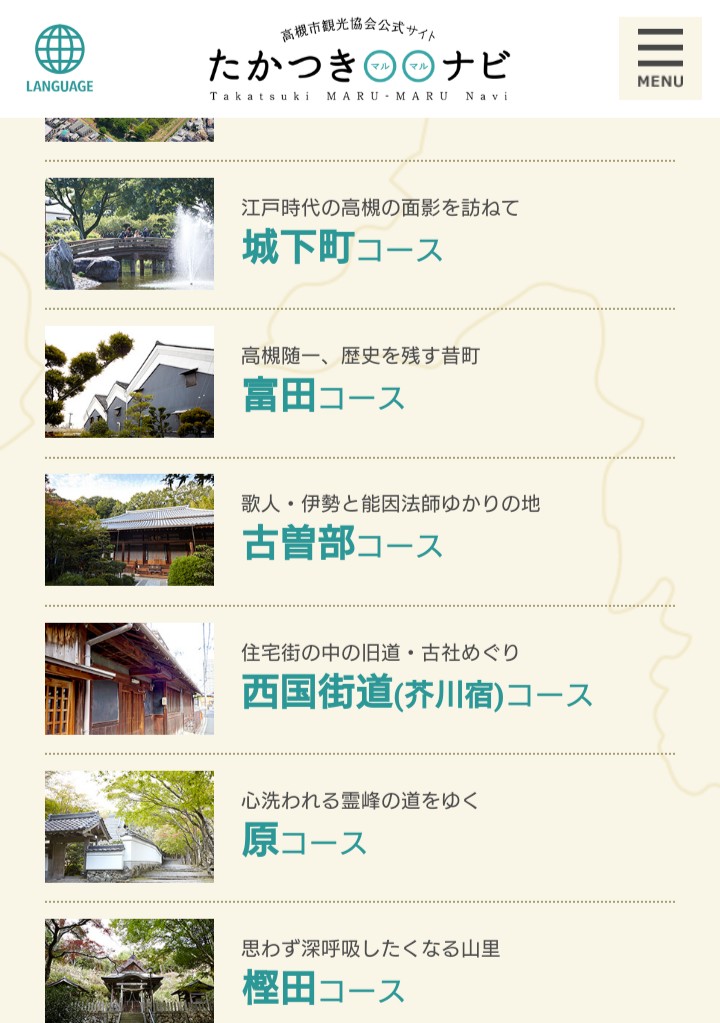720x1023 pixels.
Task: View the 古曽部コース details
Action: tap(343, 544)
